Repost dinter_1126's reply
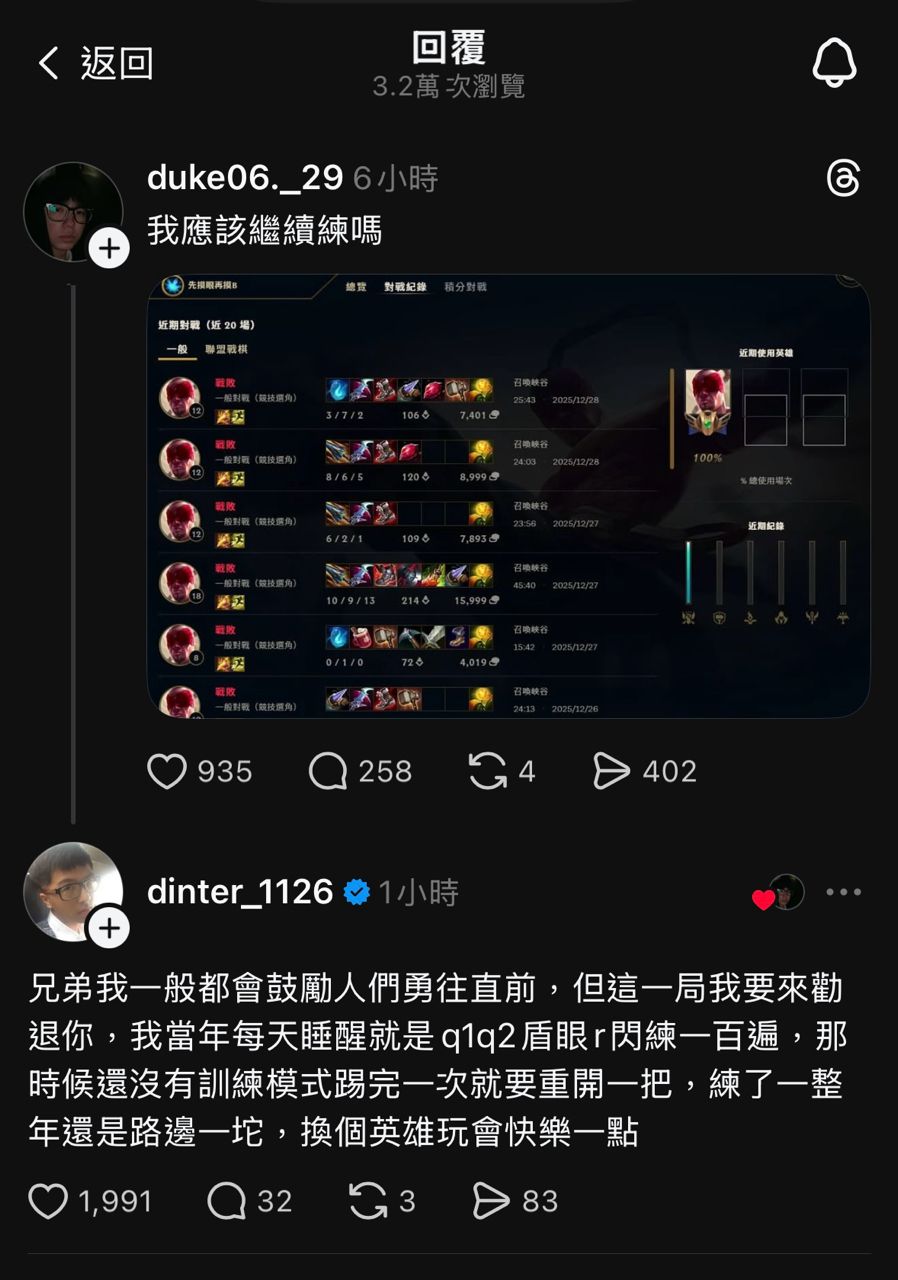898x1280 pixels. [x=367, y=1201]
